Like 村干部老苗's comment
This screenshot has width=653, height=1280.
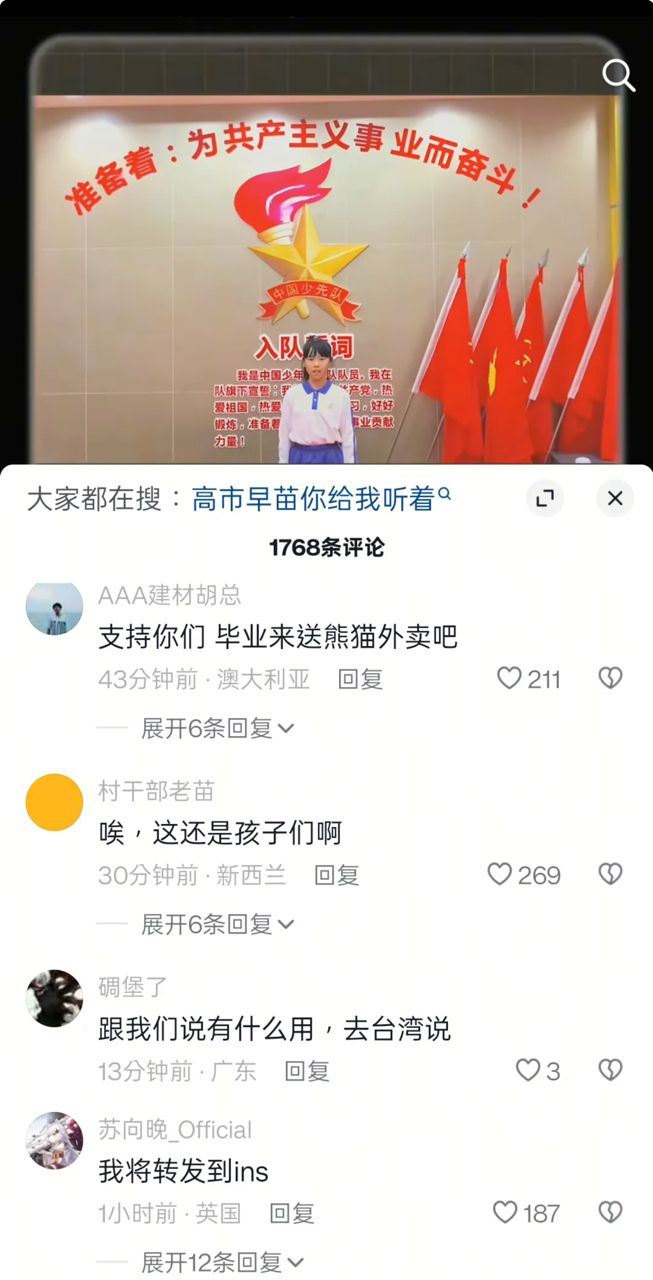500,875
